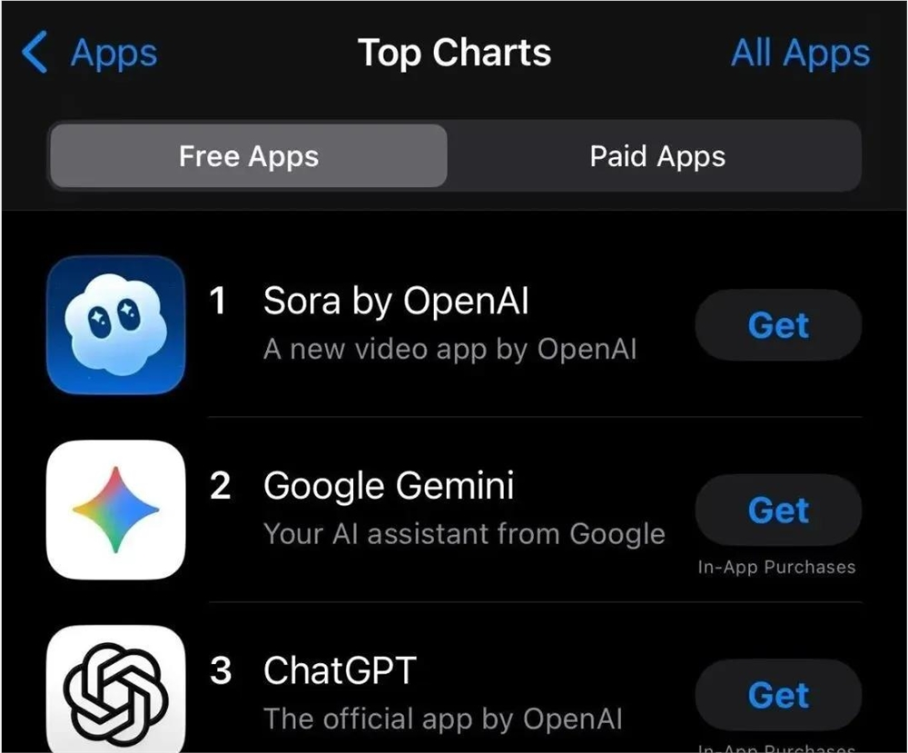Open the All Apps filter
Viewport: 908px width, 753px height.
coord(800,53)
